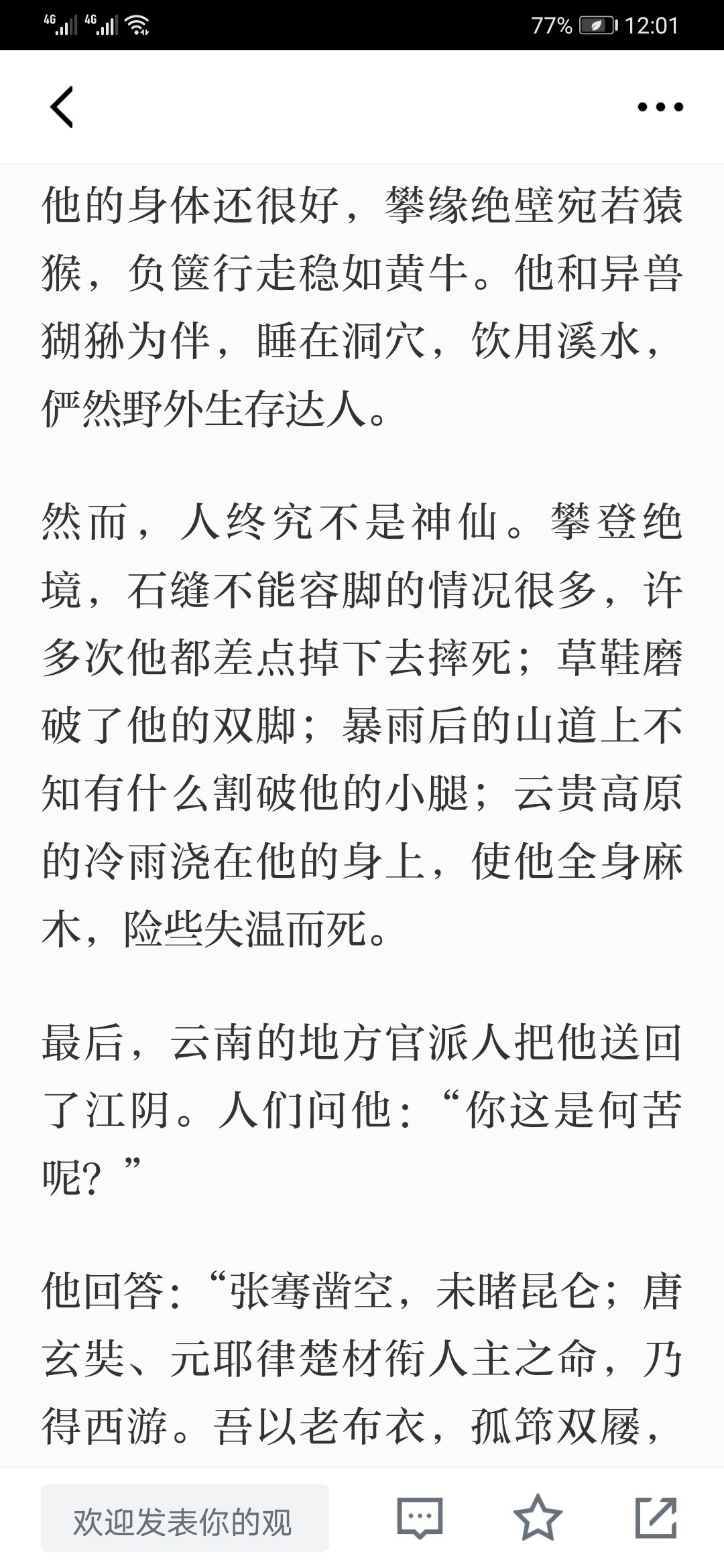Bookmark this article with the star
724x1568 pixels.
point(538,1518)
